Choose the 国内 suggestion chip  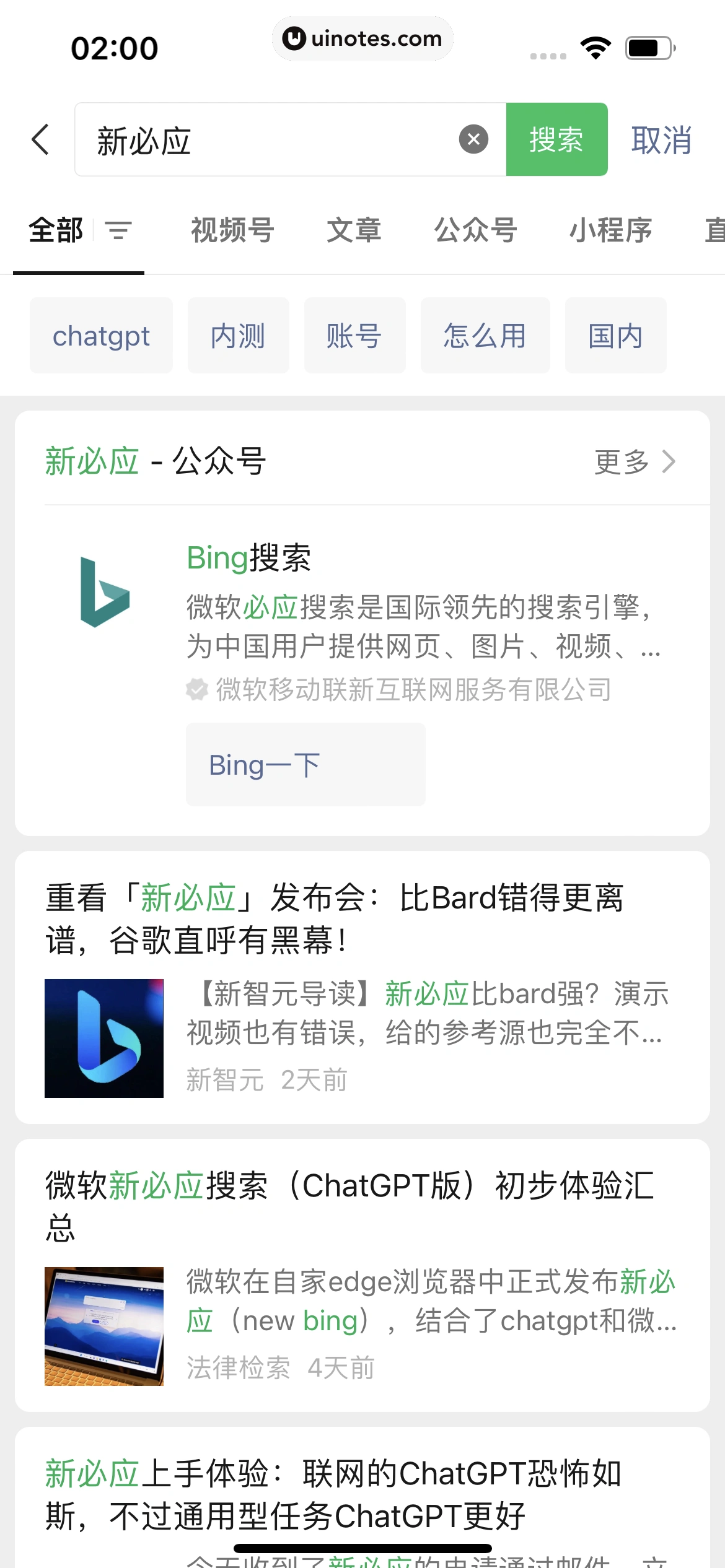[615, 336]
